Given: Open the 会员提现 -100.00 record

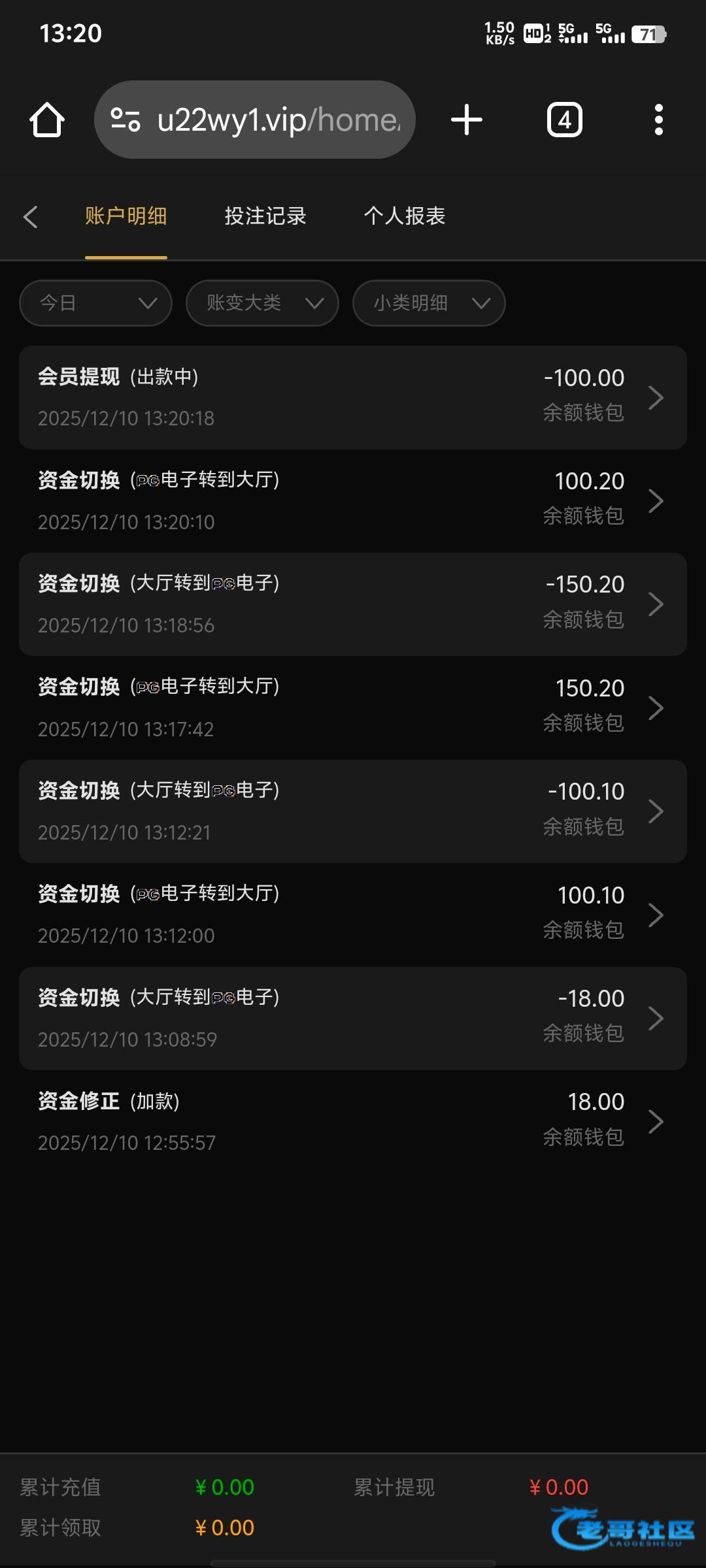Looking at the screenshot, I should pos(353,397).
